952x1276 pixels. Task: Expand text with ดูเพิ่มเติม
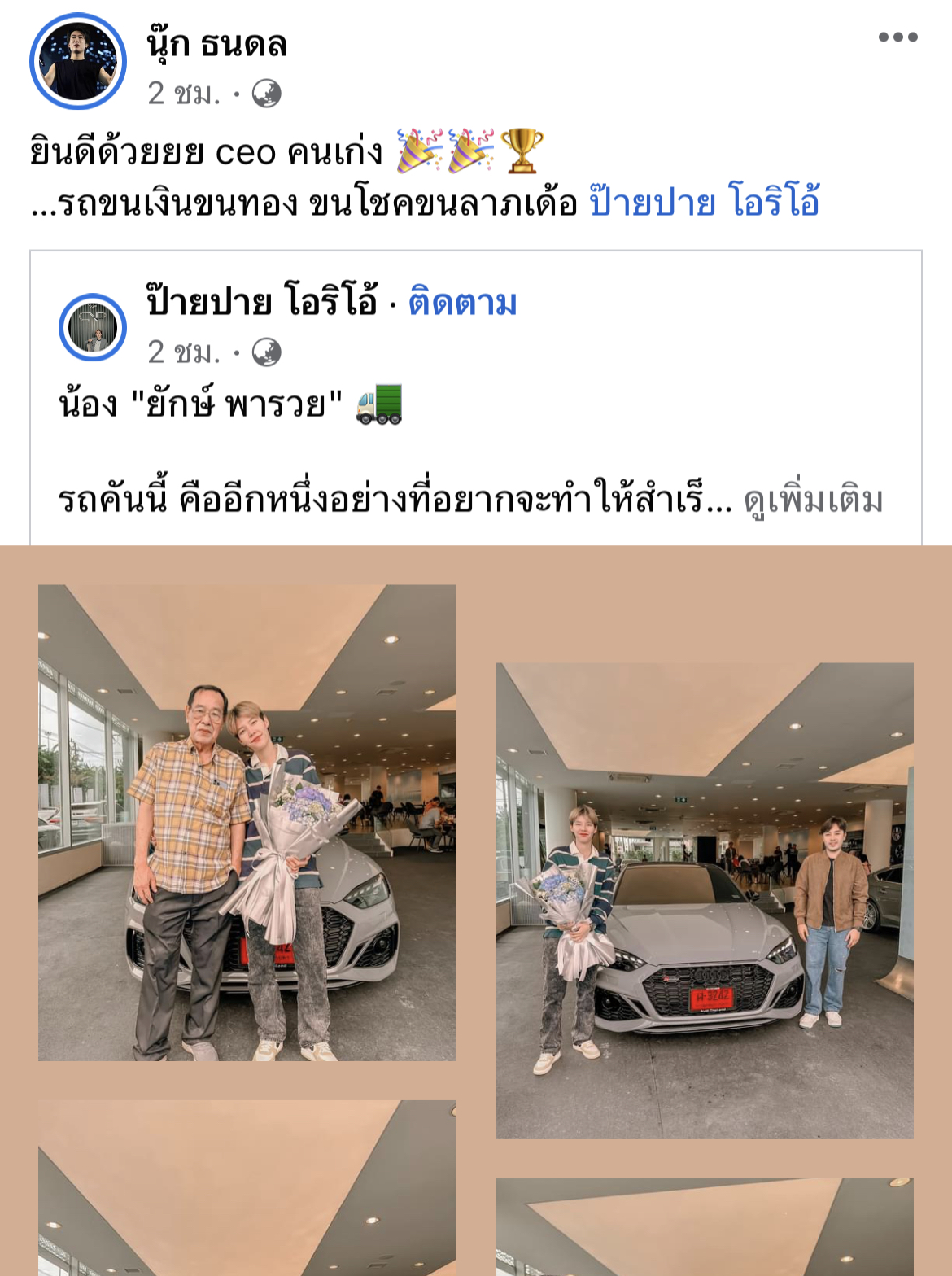(813, 500)
